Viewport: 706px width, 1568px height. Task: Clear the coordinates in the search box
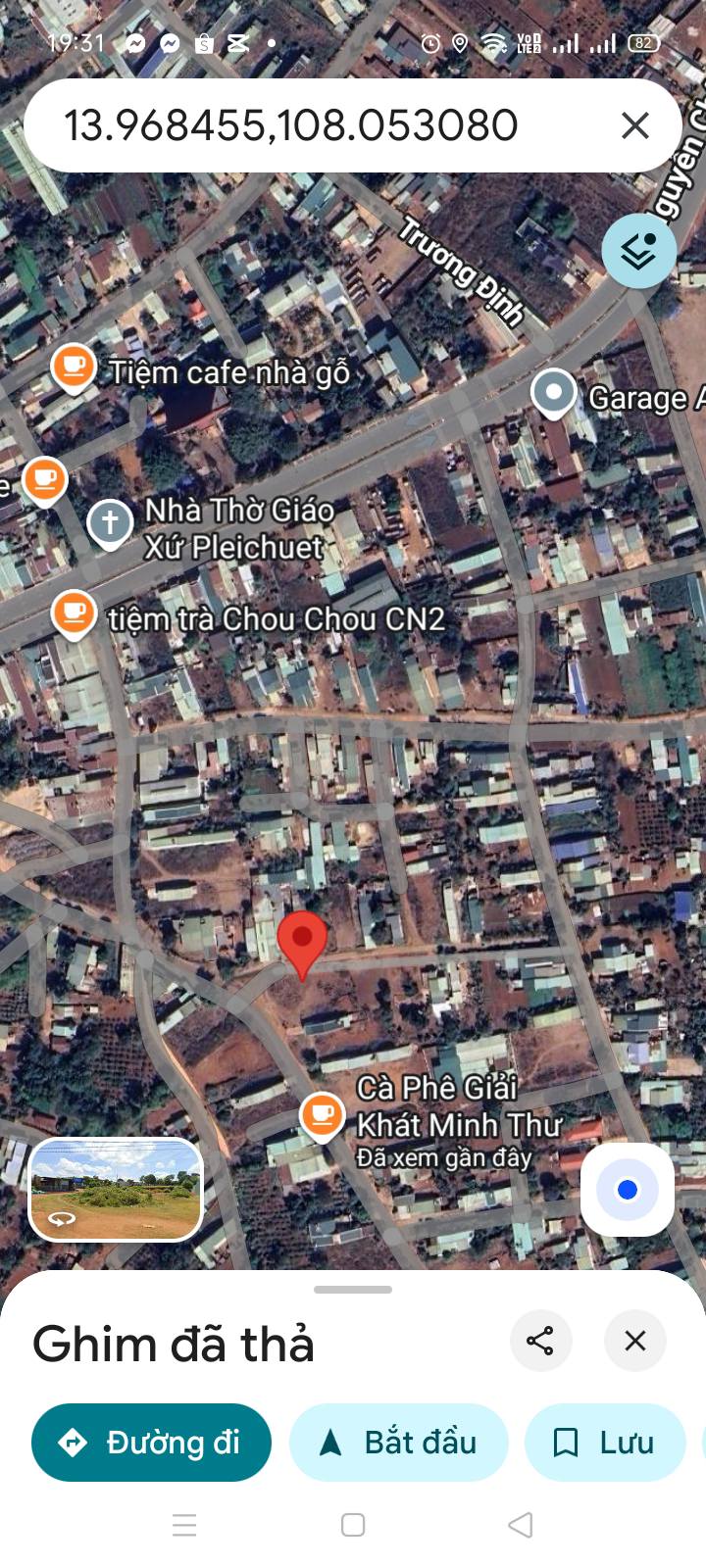635,125
